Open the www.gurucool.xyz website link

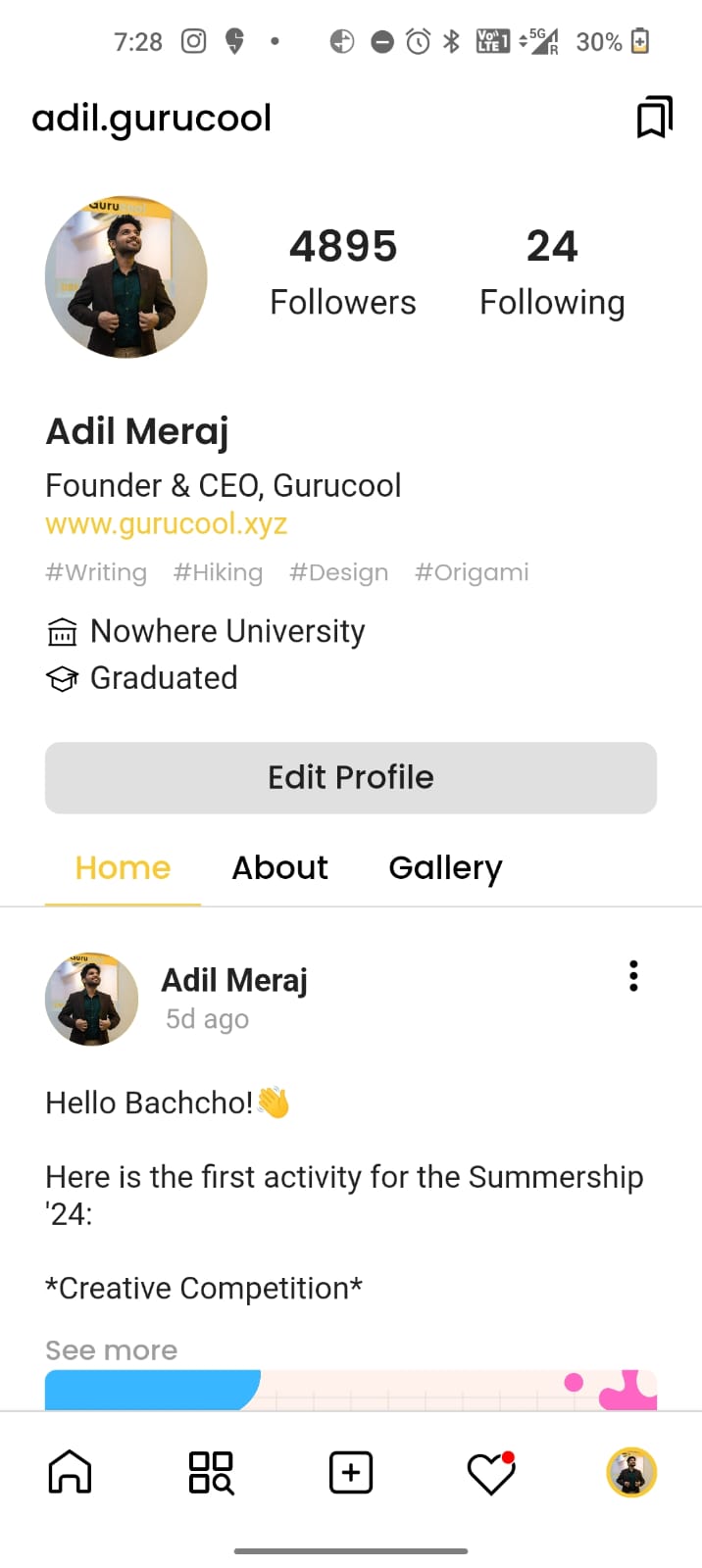click(167, 524)
